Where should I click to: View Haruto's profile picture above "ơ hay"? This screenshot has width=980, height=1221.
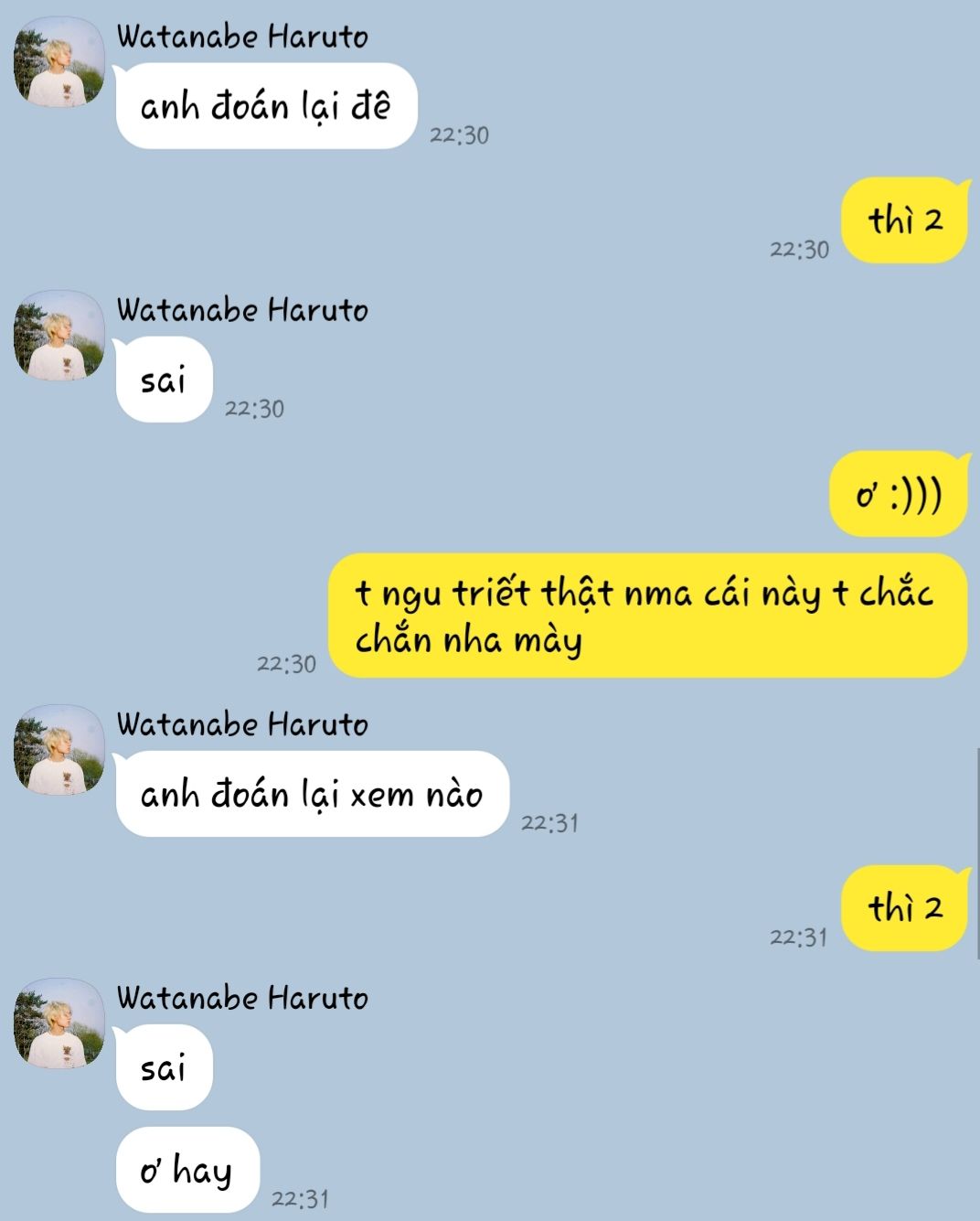tap(59, 1023)
